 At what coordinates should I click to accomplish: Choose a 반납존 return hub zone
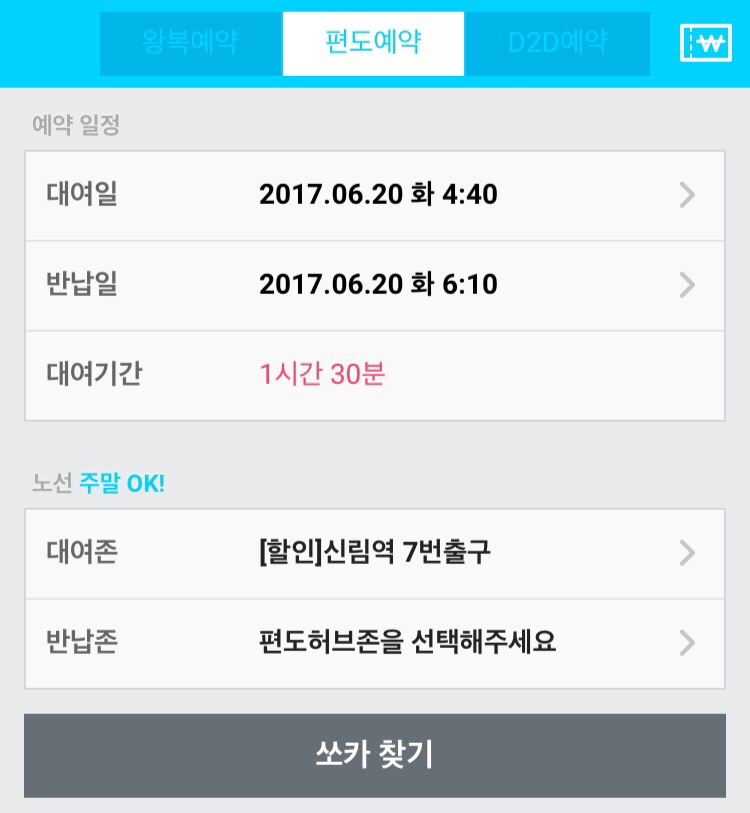pos(375,643)
